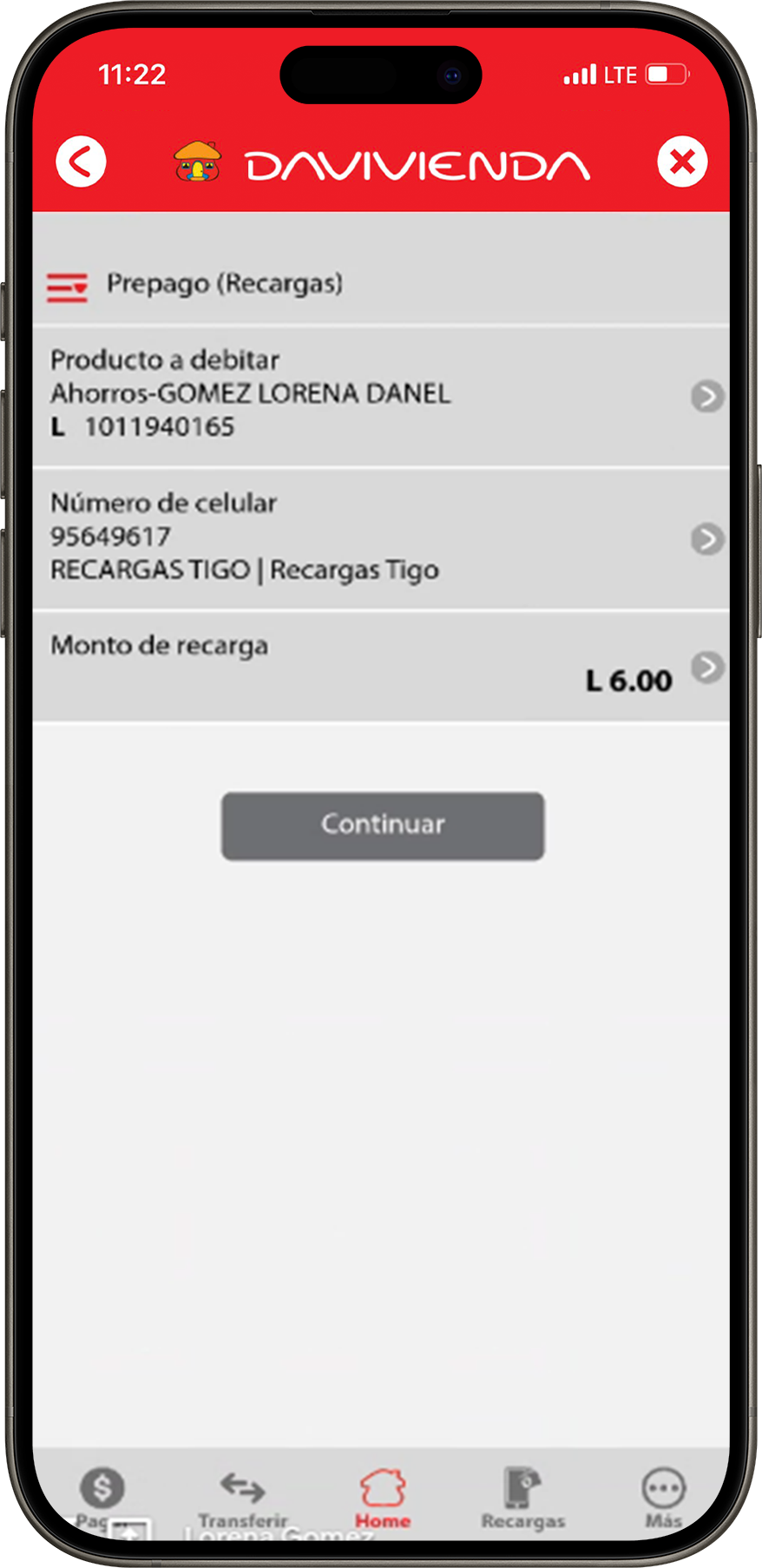Tap the Continuar button
Screen dimensions: 762x1568
click(383, 826)
